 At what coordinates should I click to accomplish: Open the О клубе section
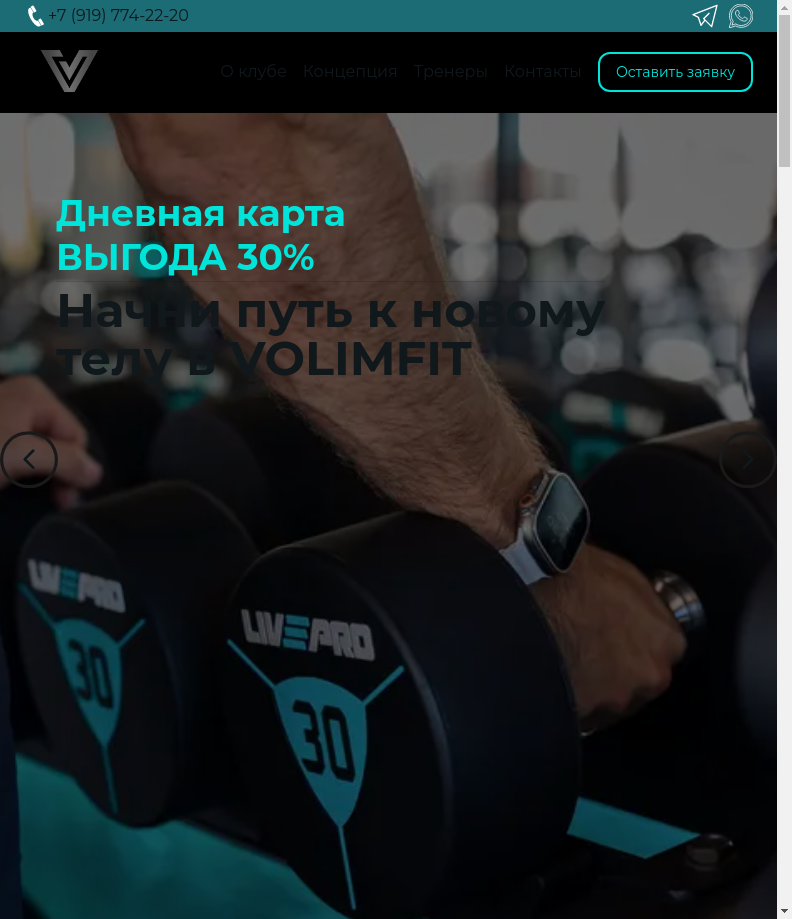pos(253,72)
